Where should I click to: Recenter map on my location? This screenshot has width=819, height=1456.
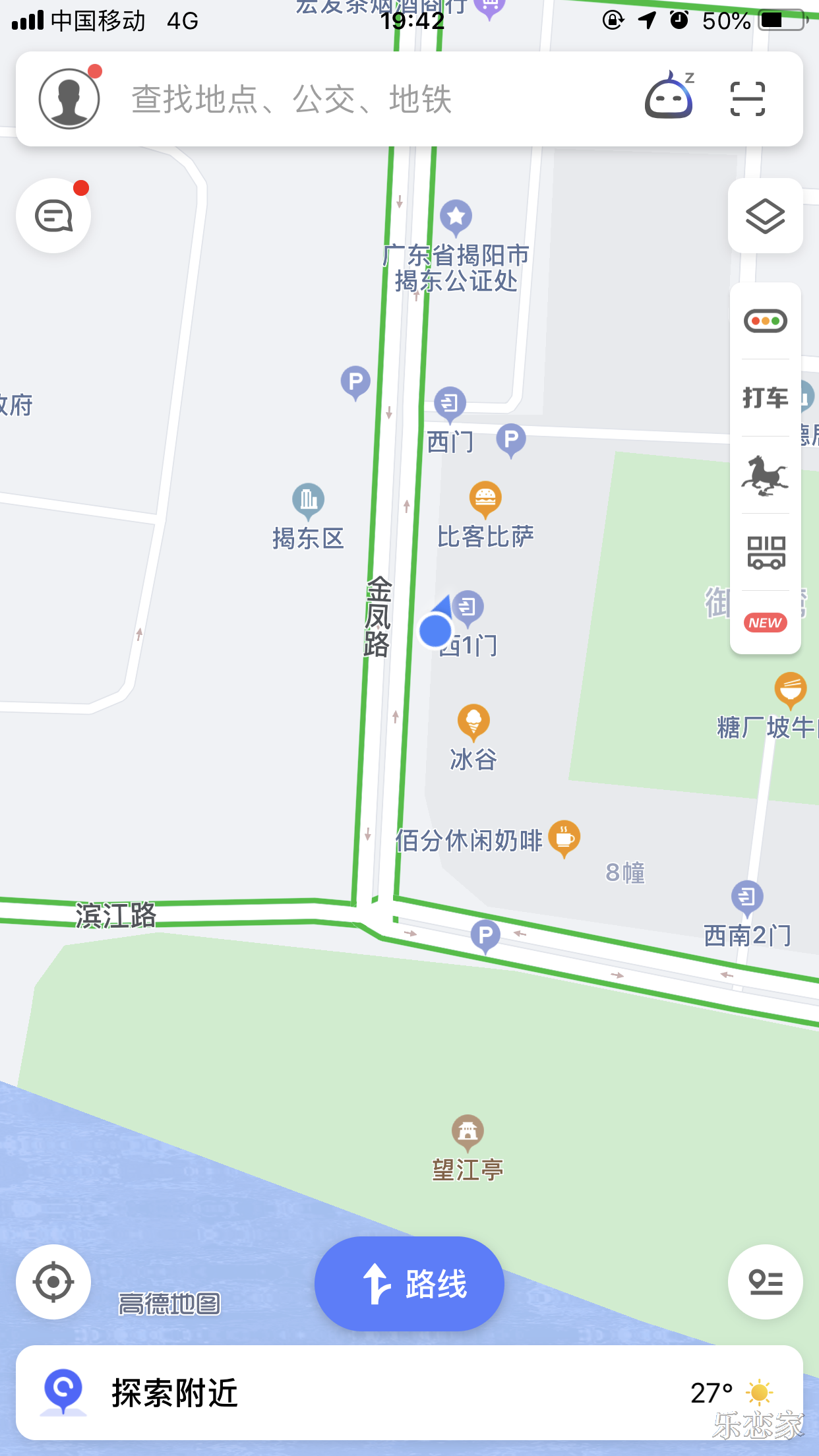pyautogui.click(x=53, y=1282)
